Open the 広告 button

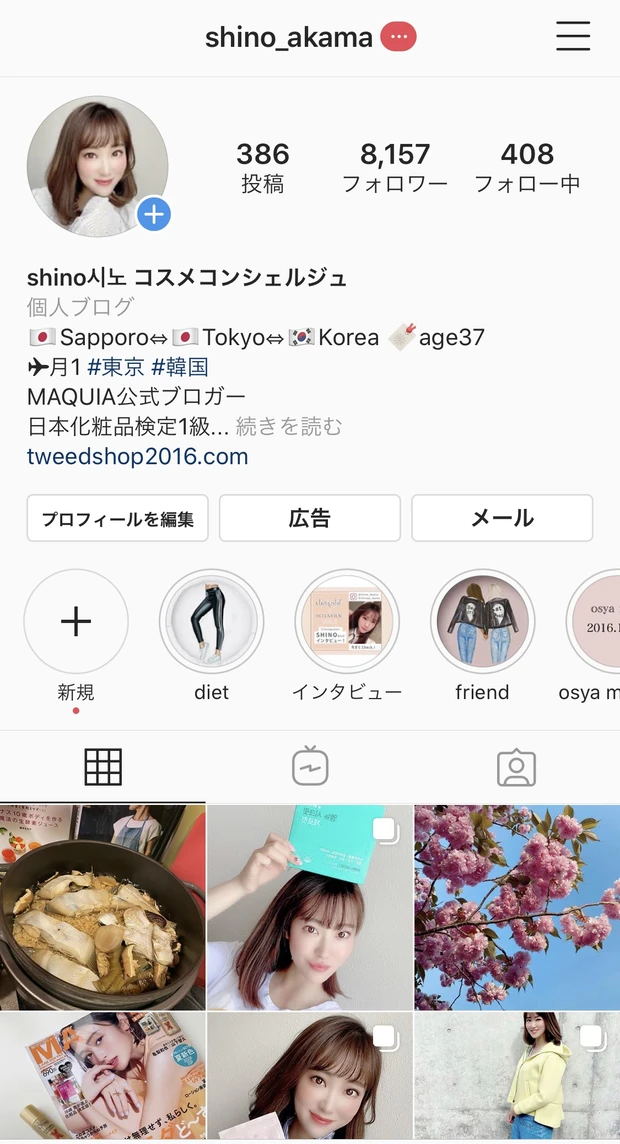click(x=310, y=518)
